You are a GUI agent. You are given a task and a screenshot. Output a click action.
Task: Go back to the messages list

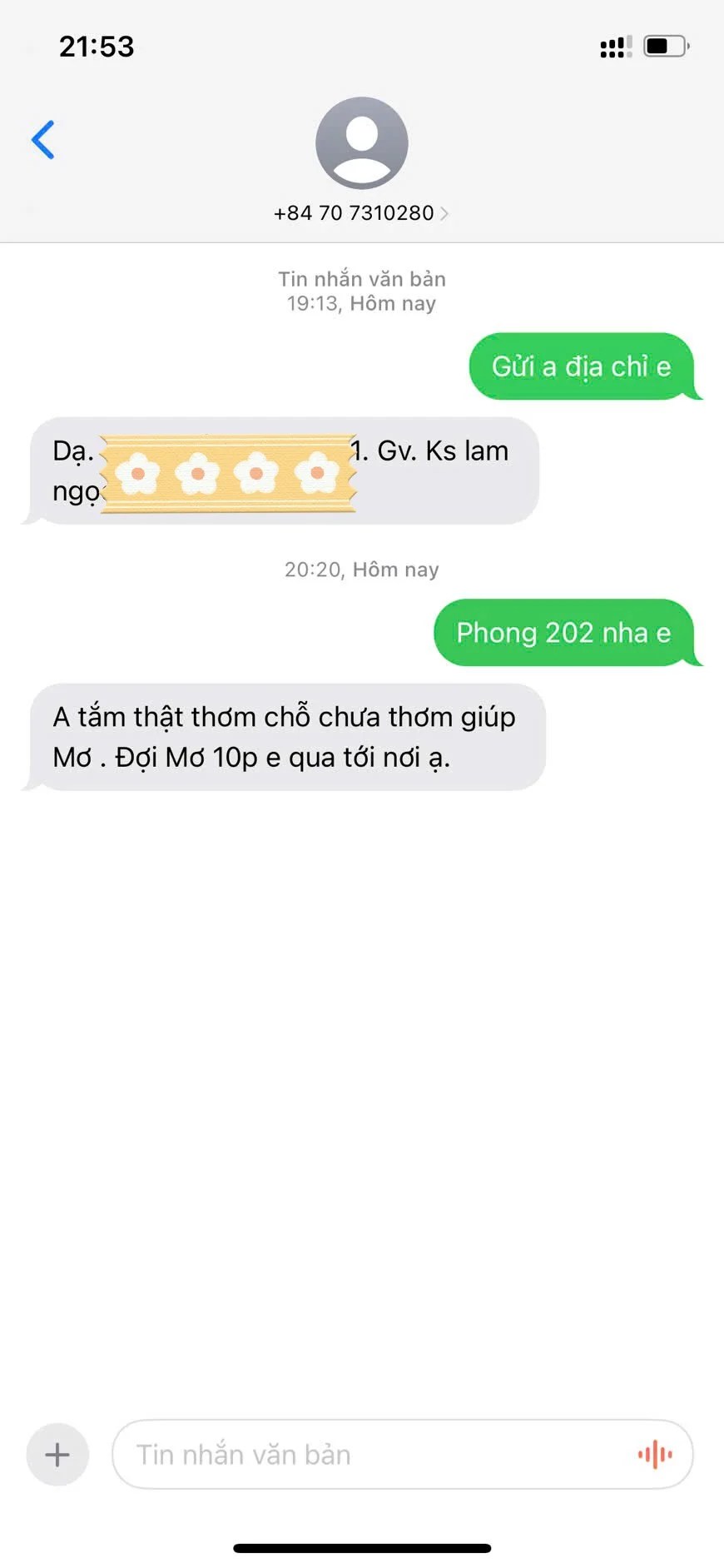pos(43,140)
